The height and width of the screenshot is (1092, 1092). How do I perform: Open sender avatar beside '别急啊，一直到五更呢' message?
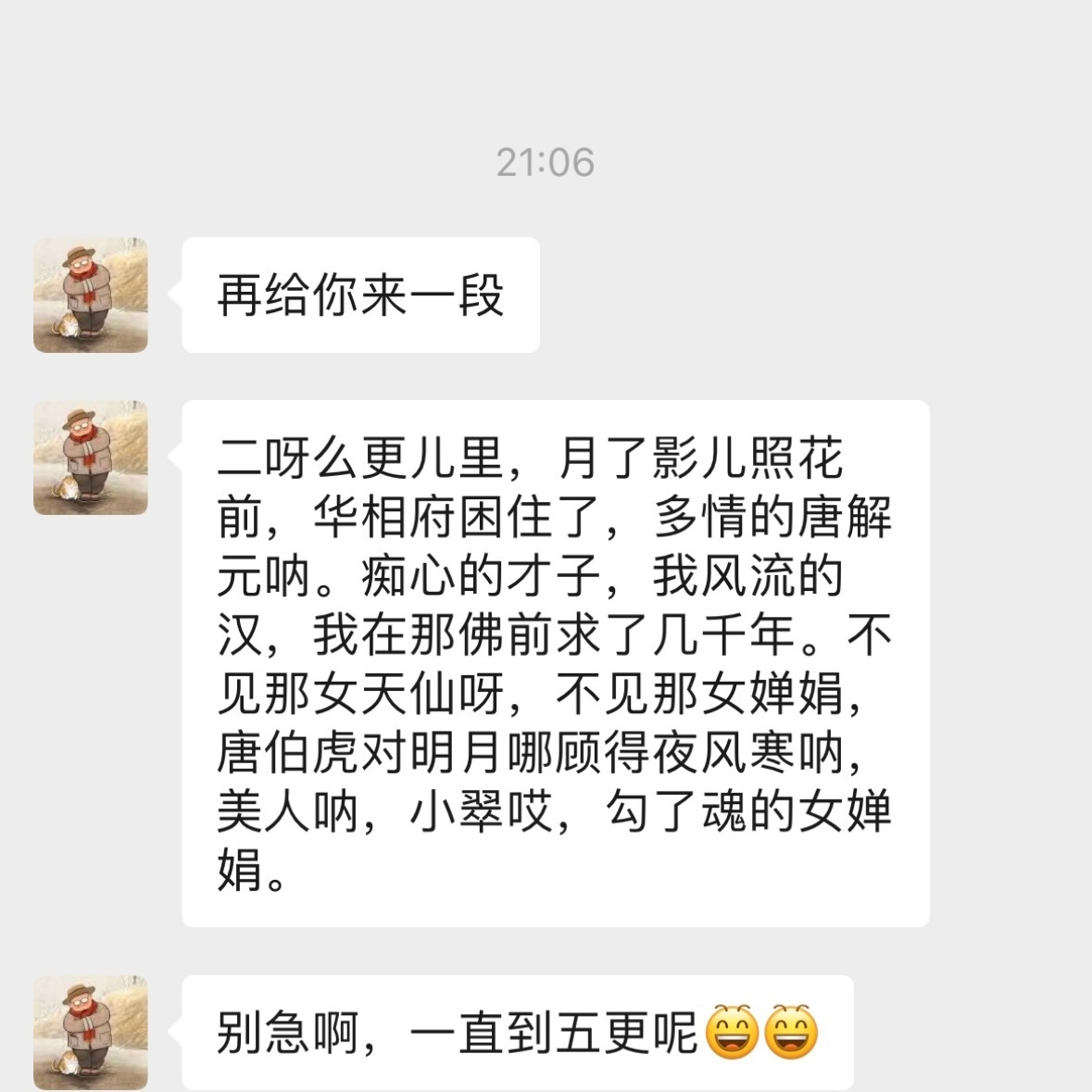[91, 1032]
